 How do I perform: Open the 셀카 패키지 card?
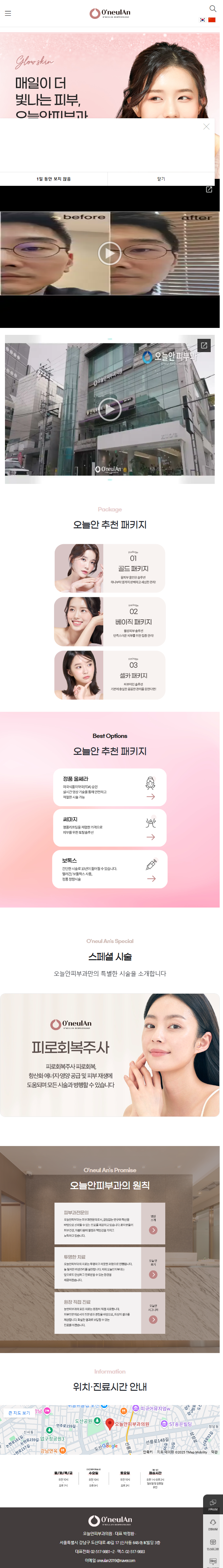(x=110, y=675)
